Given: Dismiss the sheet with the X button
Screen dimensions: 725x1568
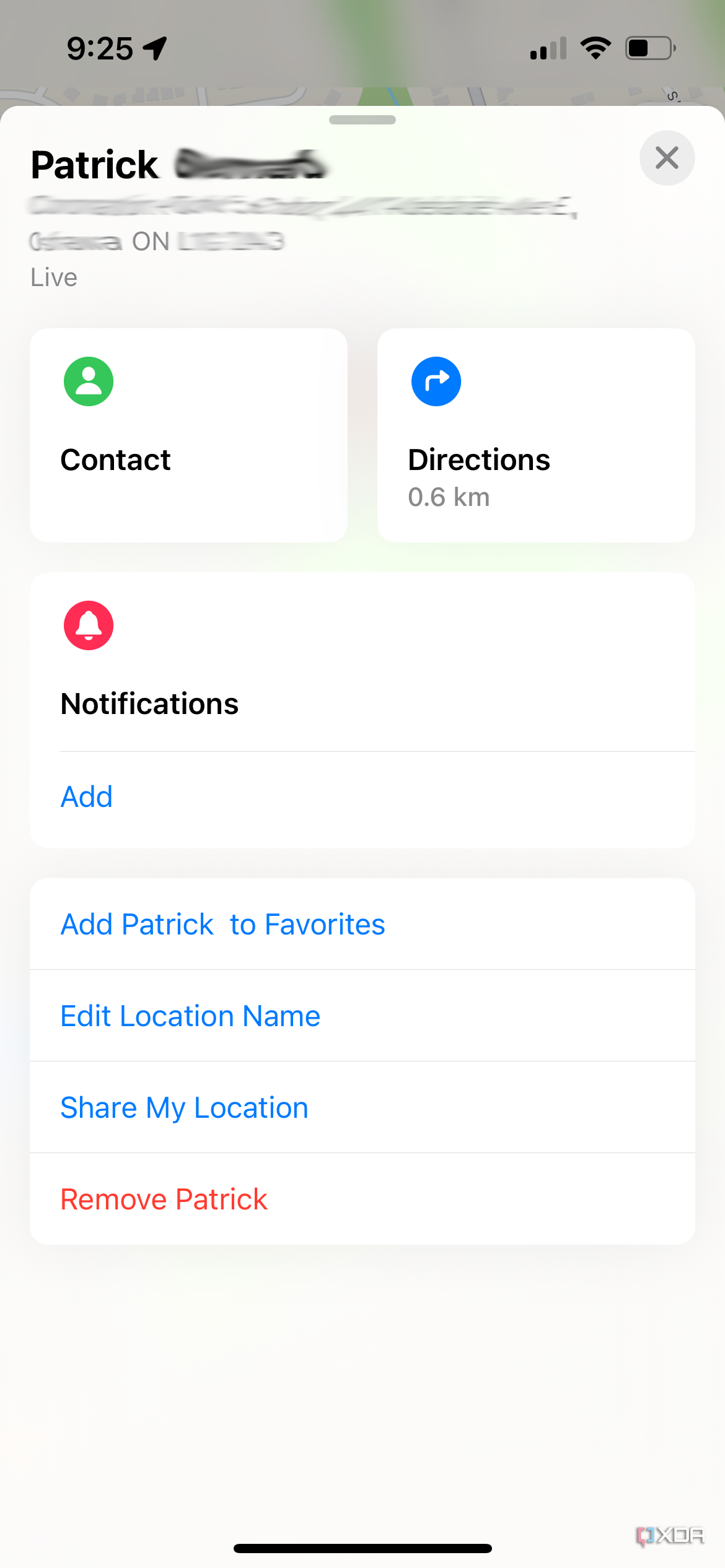Looking at the screenshot, I should (x=667, y=158).
